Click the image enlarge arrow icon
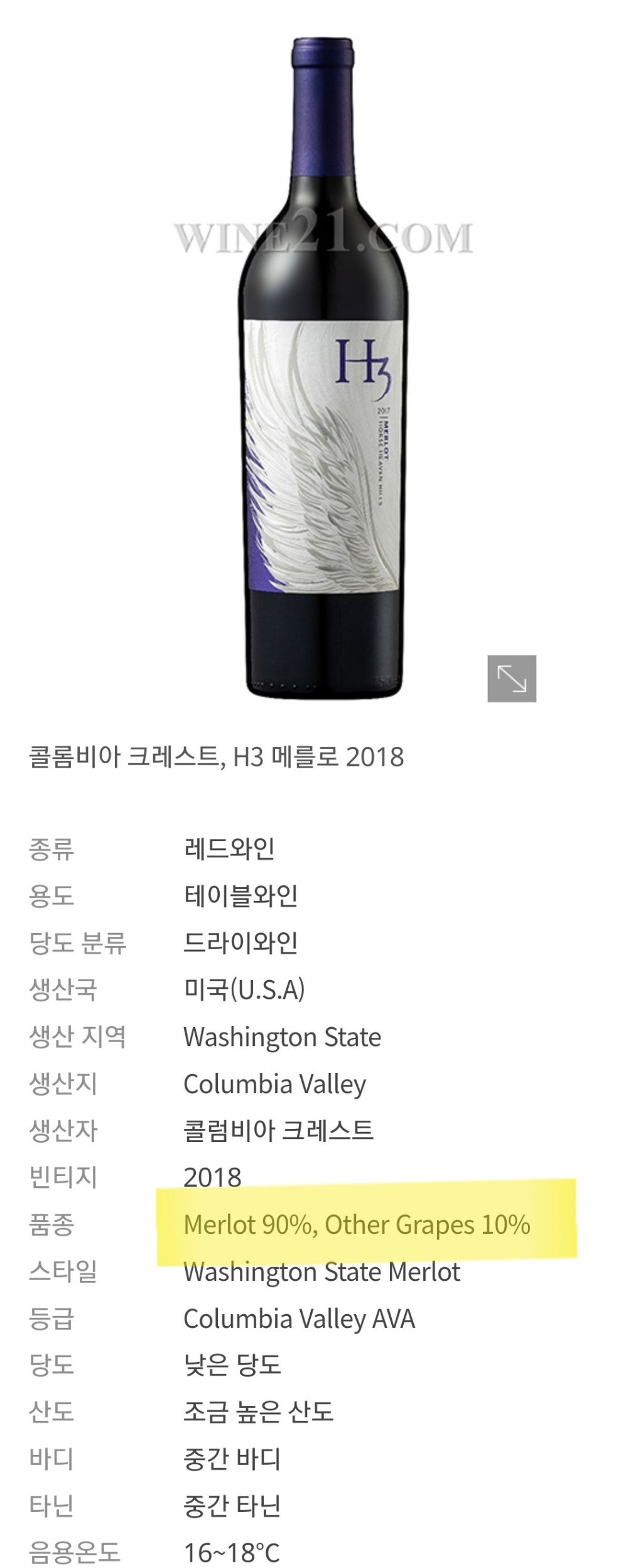This screenshot has height=1568, width=643. coord(512,680)
